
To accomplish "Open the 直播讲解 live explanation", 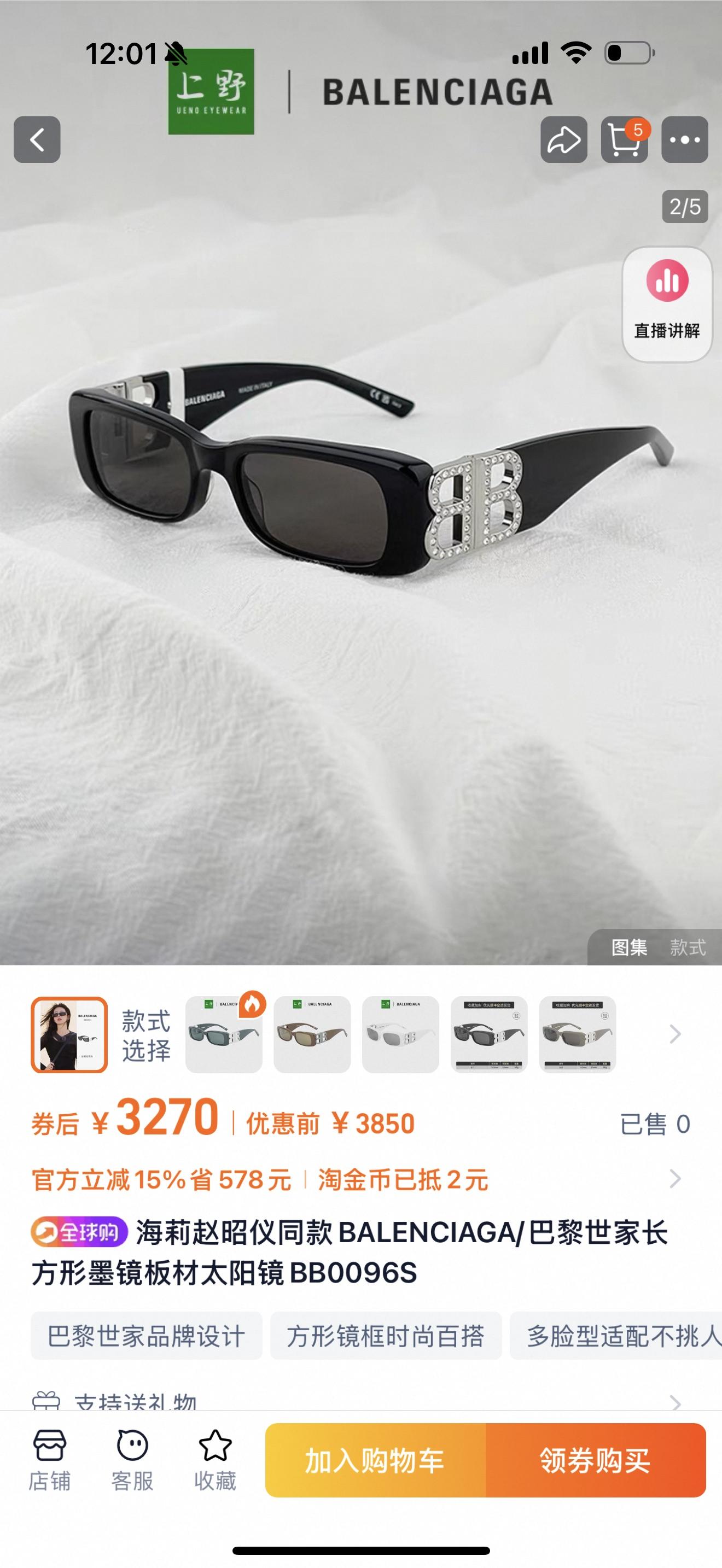I will [x=667, y=303].
